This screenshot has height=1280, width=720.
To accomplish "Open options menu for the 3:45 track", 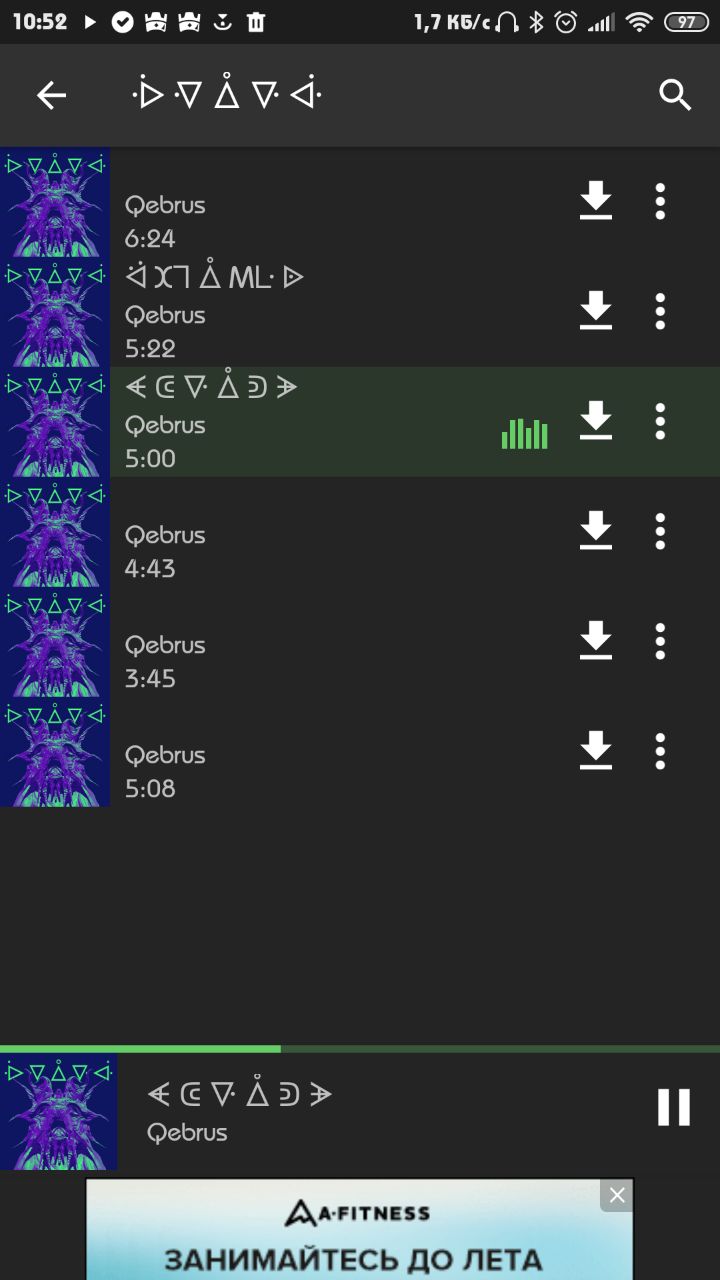I will 660,641.
